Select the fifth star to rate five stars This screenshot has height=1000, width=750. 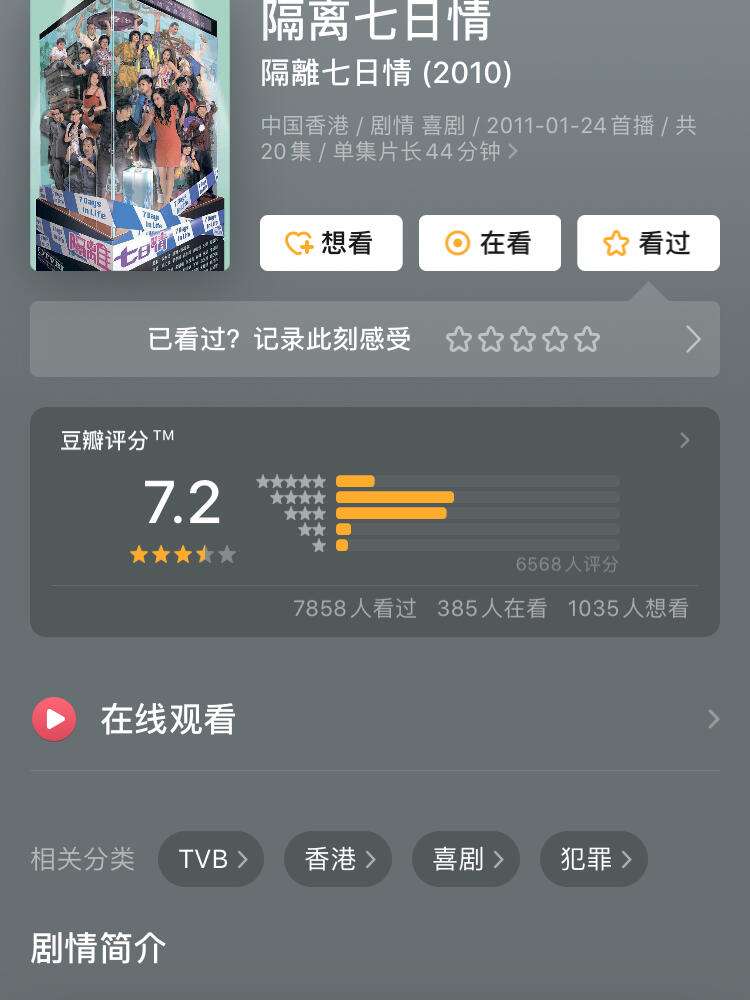[586, 340]
